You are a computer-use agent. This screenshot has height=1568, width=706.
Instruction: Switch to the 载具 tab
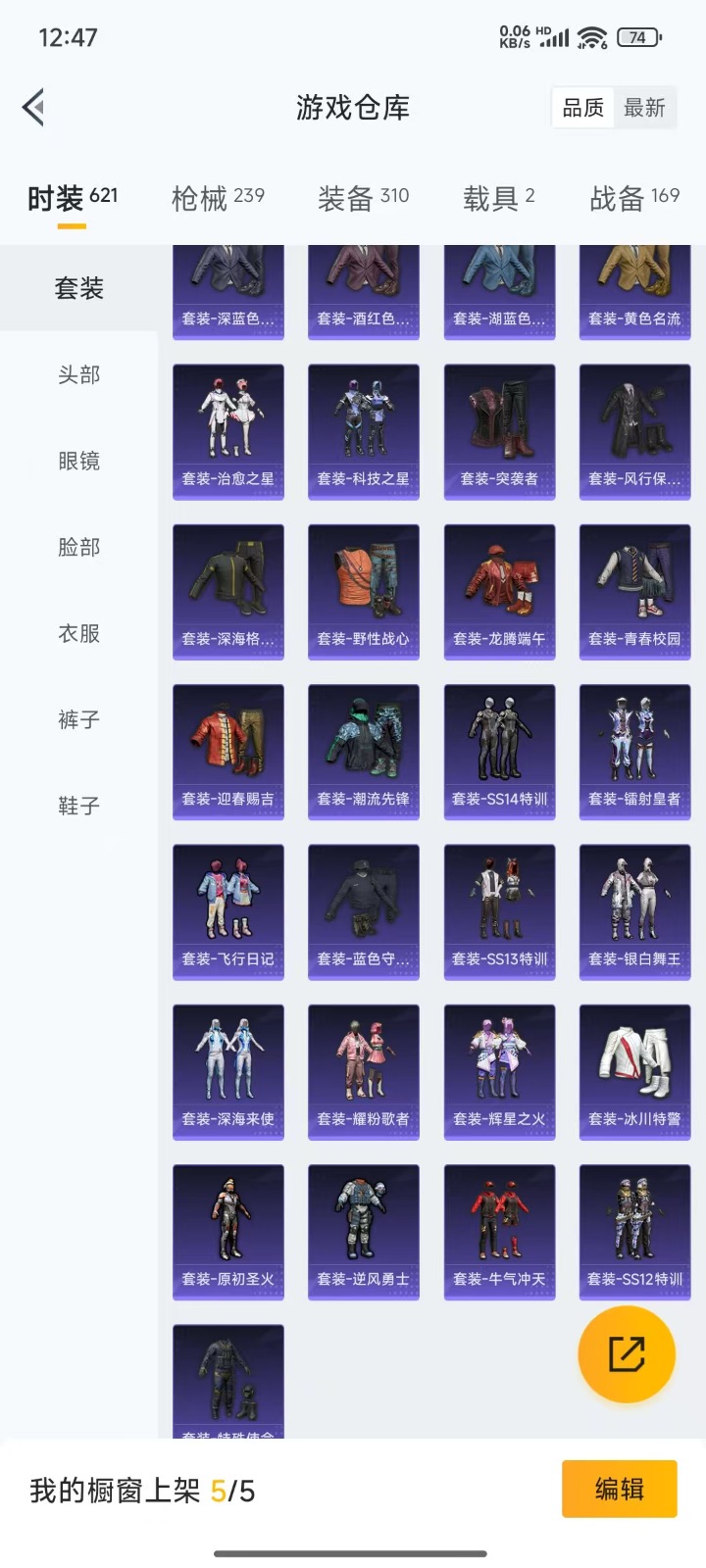(x=498, y=199)
